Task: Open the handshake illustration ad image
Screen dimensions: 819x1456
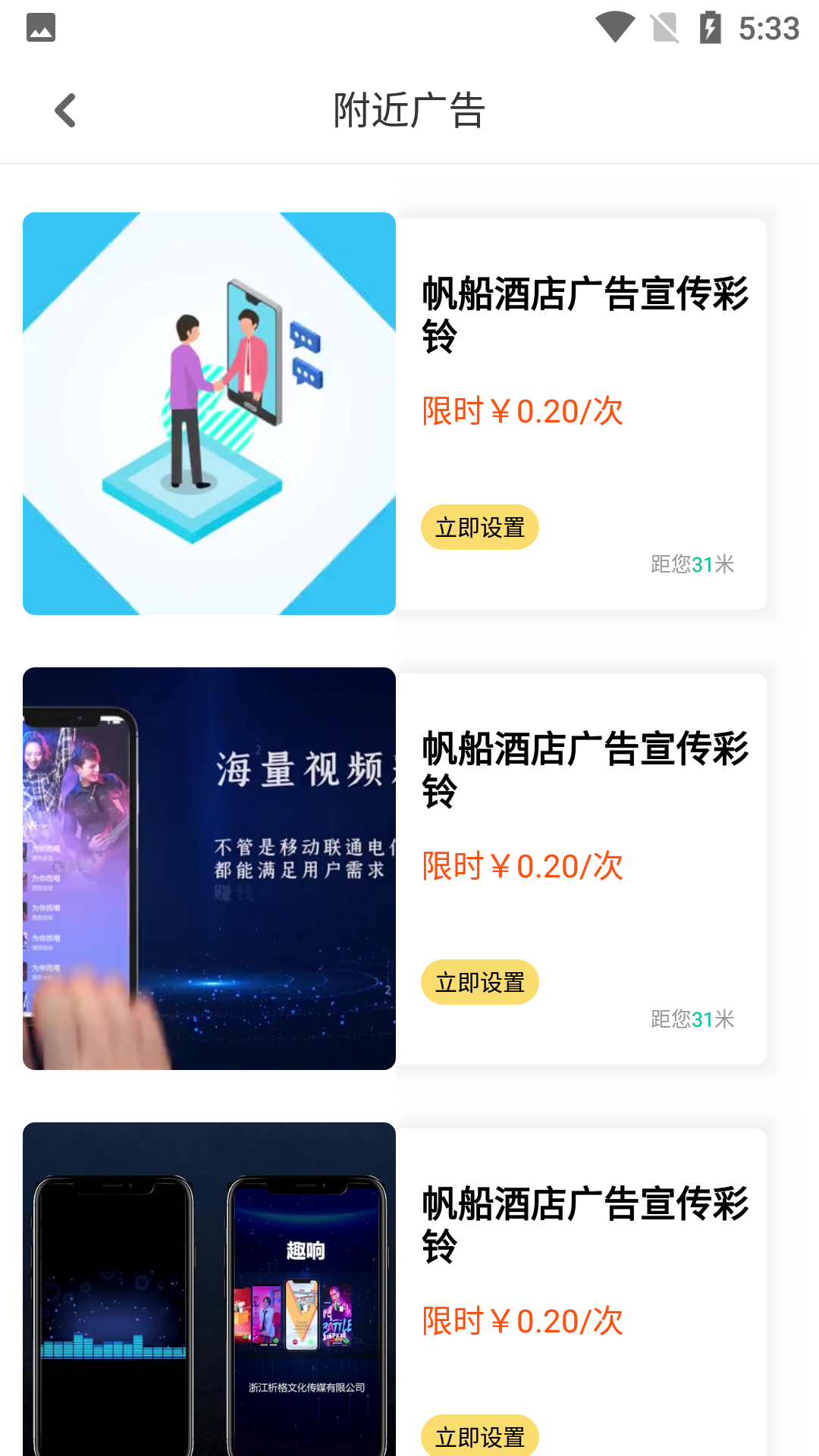Action: (209, 413)
